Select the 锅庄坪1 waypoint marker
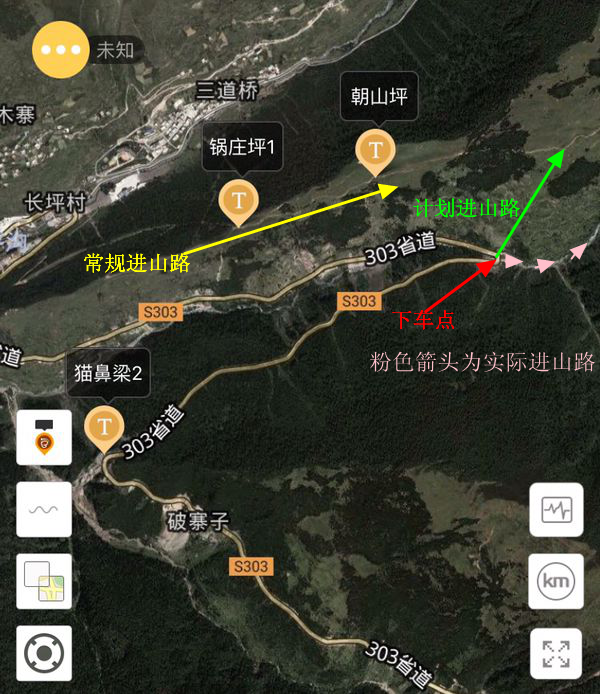600x694 pixels. 238,200
